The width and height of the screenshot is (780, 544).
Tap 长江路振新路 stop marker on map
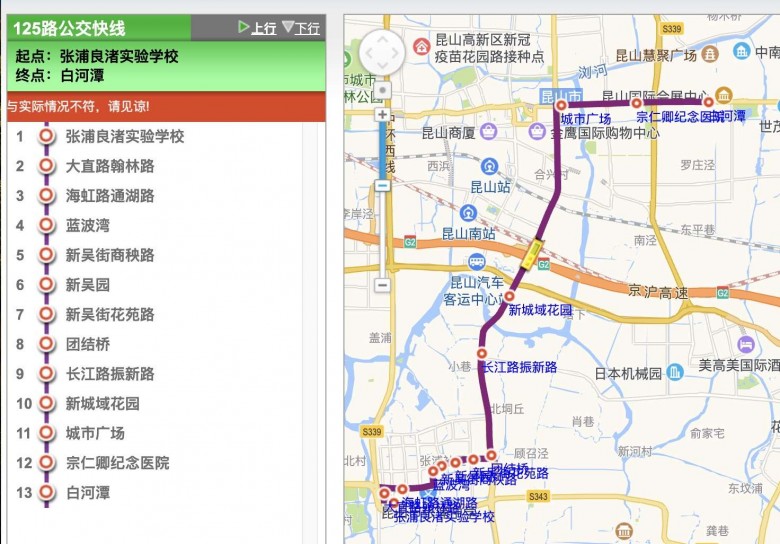(482, 353)
